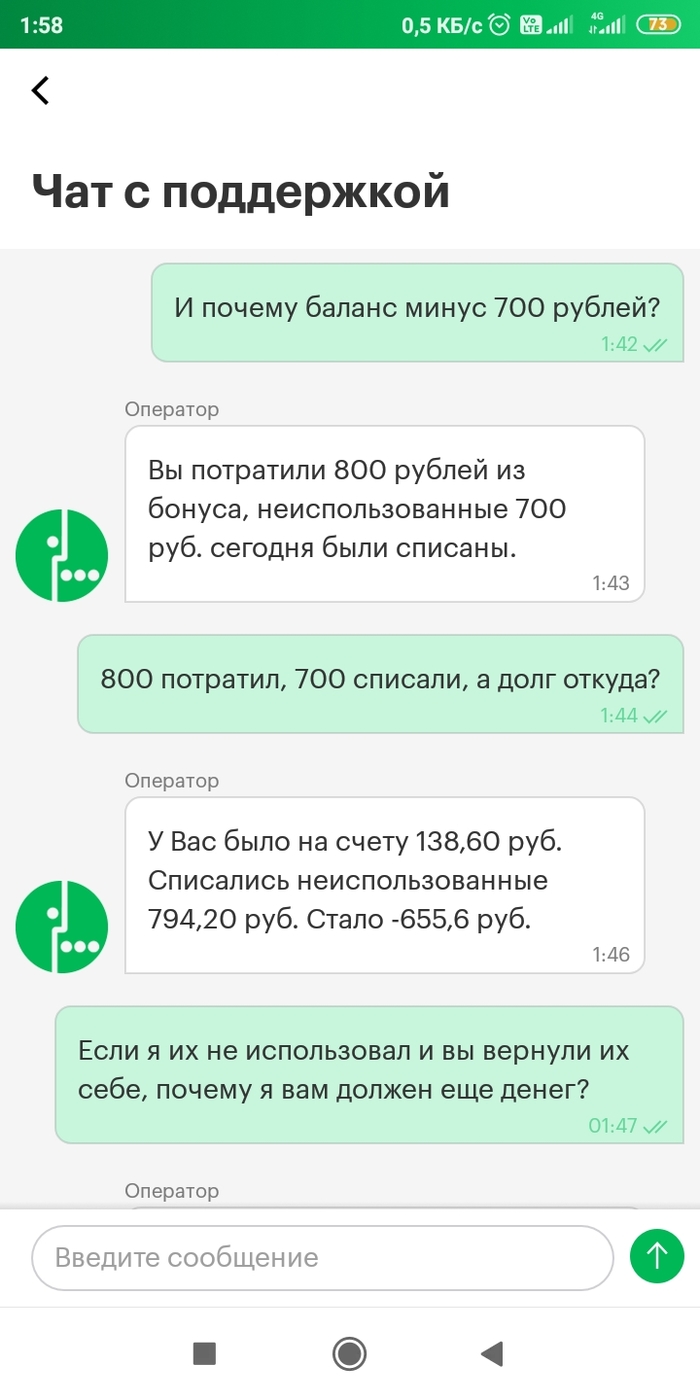Image resolution: width=700 pixels, height=1400 pixels.
Task: Go back from the support chat
Action: coord(40,91)
